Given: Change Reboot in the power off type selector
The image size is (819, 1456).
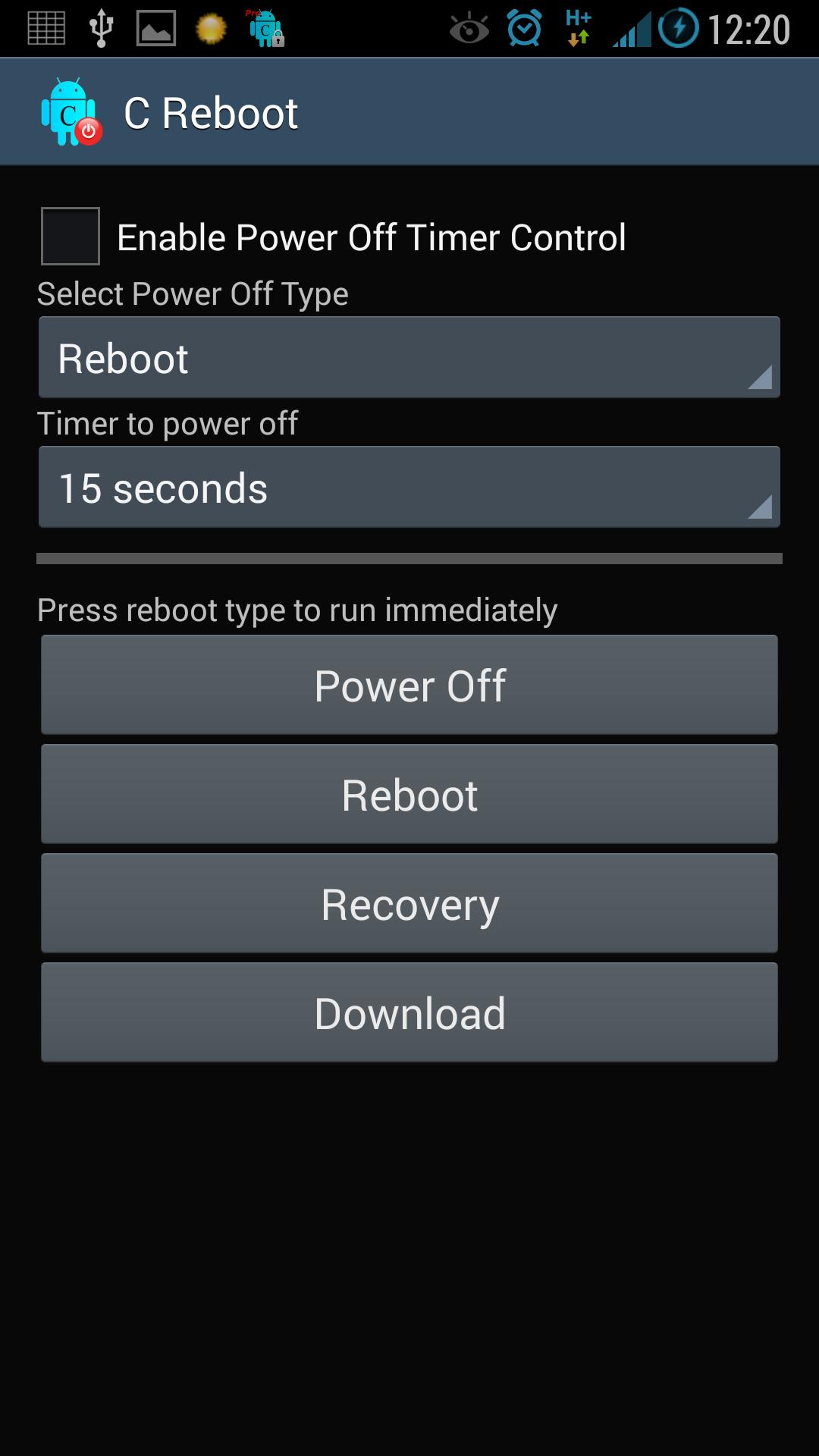Looking at the screenshot, I should point(409,356).
